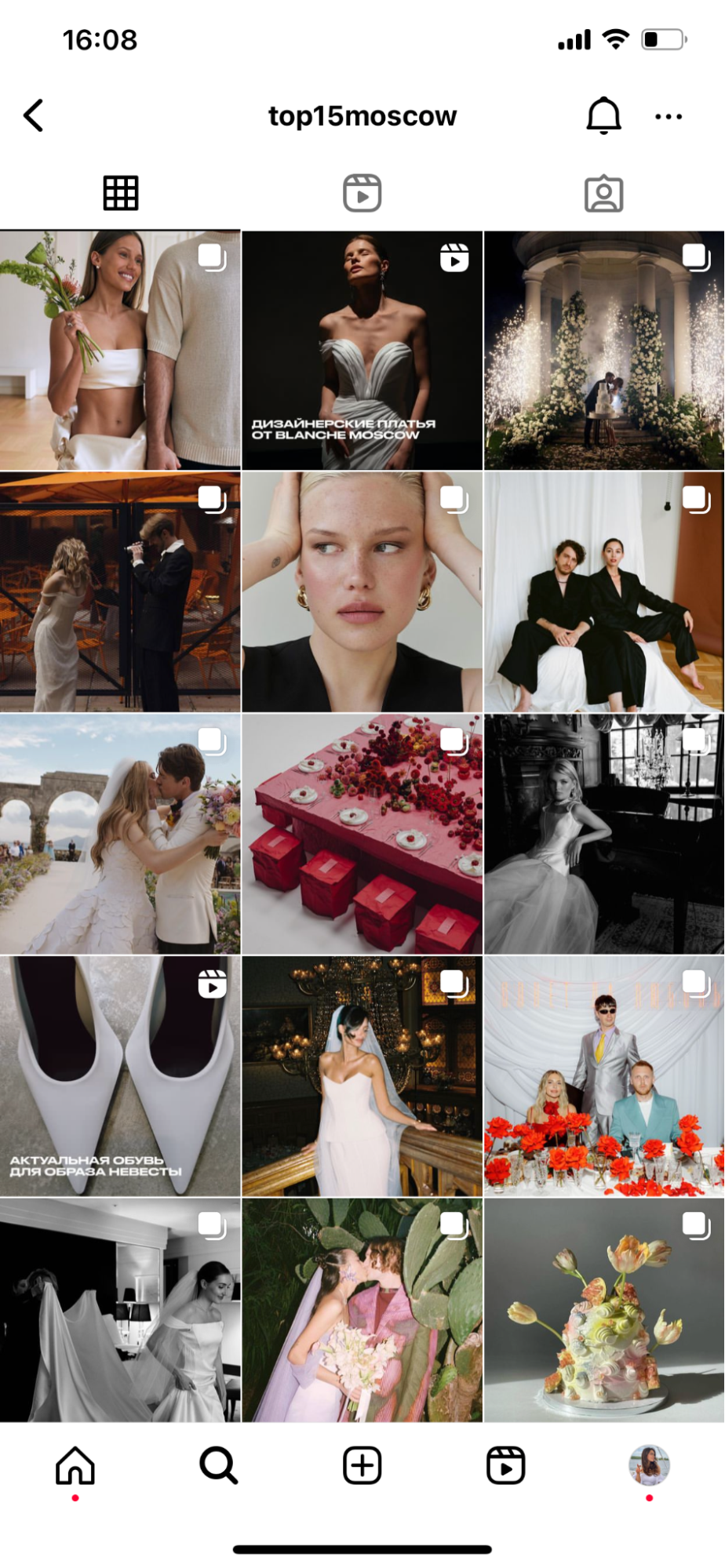Screen dimensions: 725x1568
Task: Switch to the tagged photos tab
Action: (x=603, y=194)
